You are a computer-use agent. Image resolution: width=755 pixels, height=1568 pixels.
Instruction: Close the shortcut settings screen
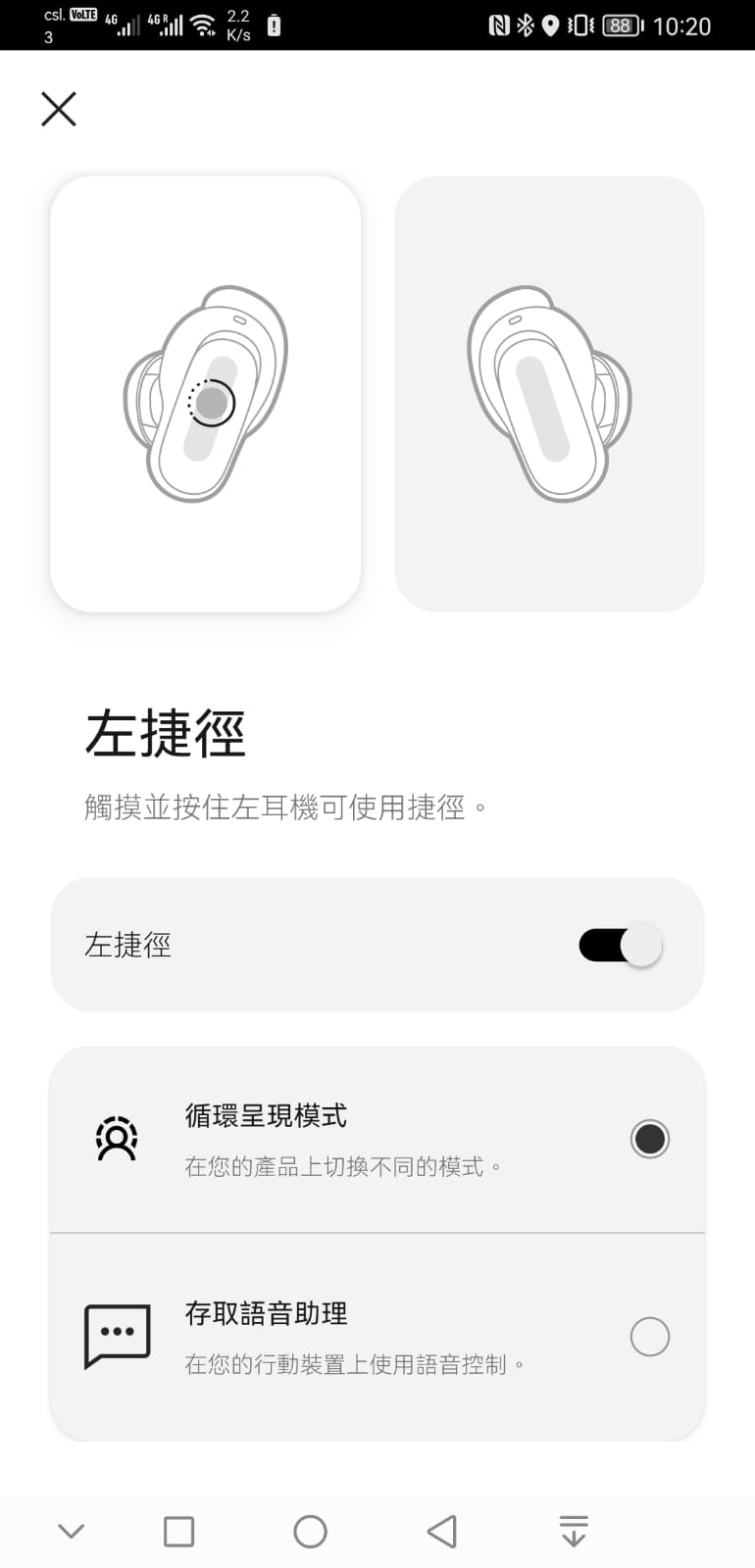click(59, 109)
